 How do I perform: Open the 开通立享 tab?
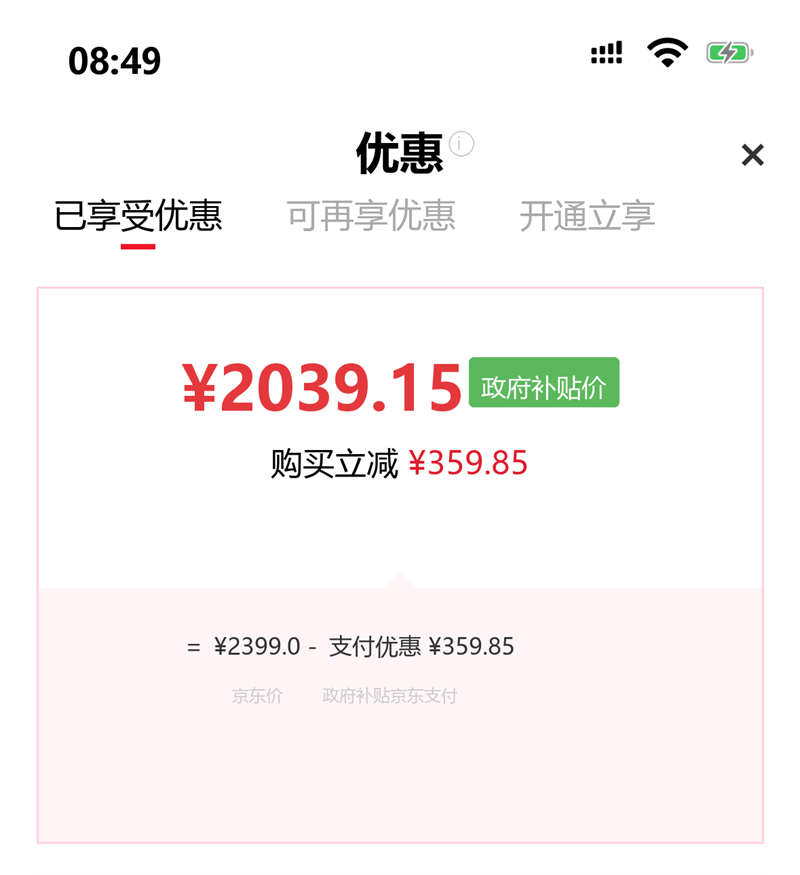coord(589,213)
